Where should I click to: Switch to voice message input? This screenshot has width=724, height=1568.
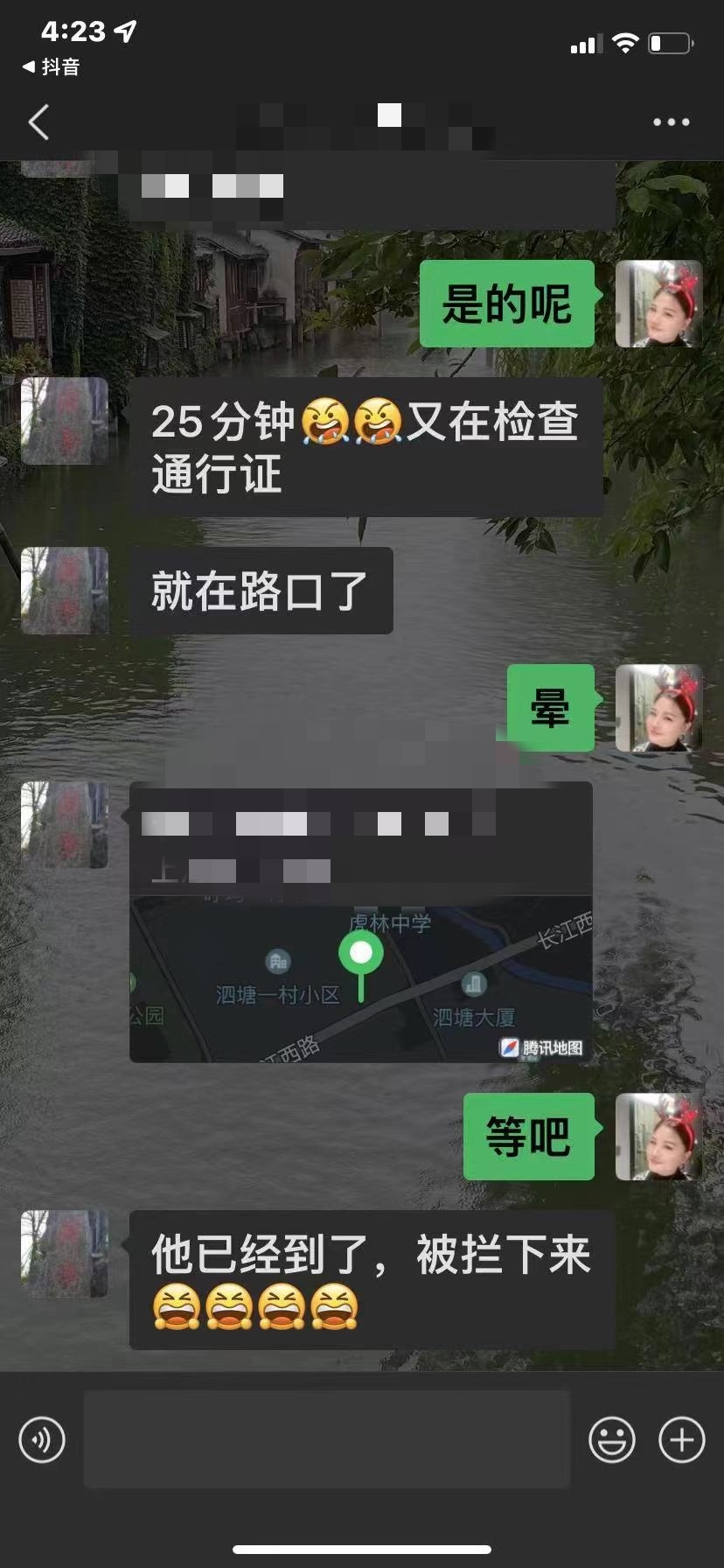[42, 1439]
